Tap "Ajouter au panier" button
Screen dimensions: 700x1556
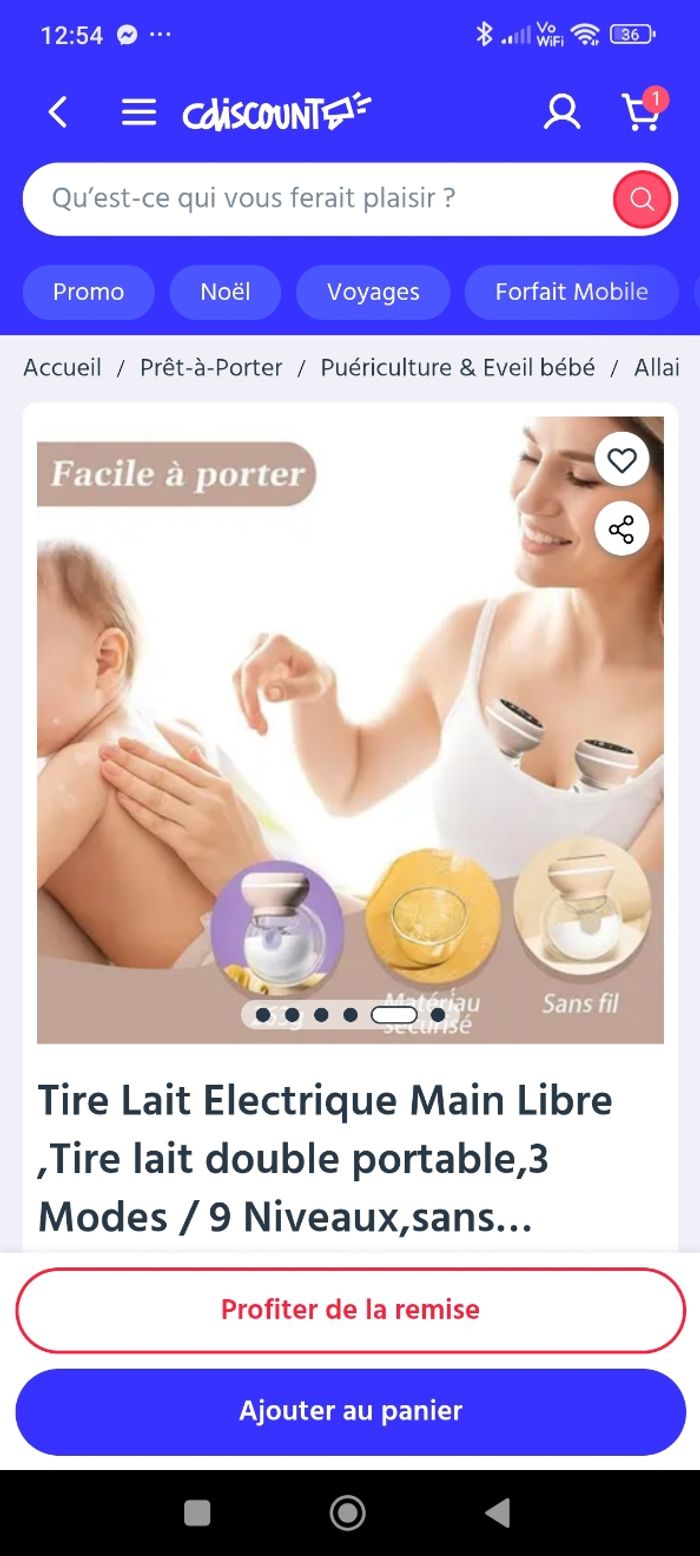click(x=350, y=1411)
